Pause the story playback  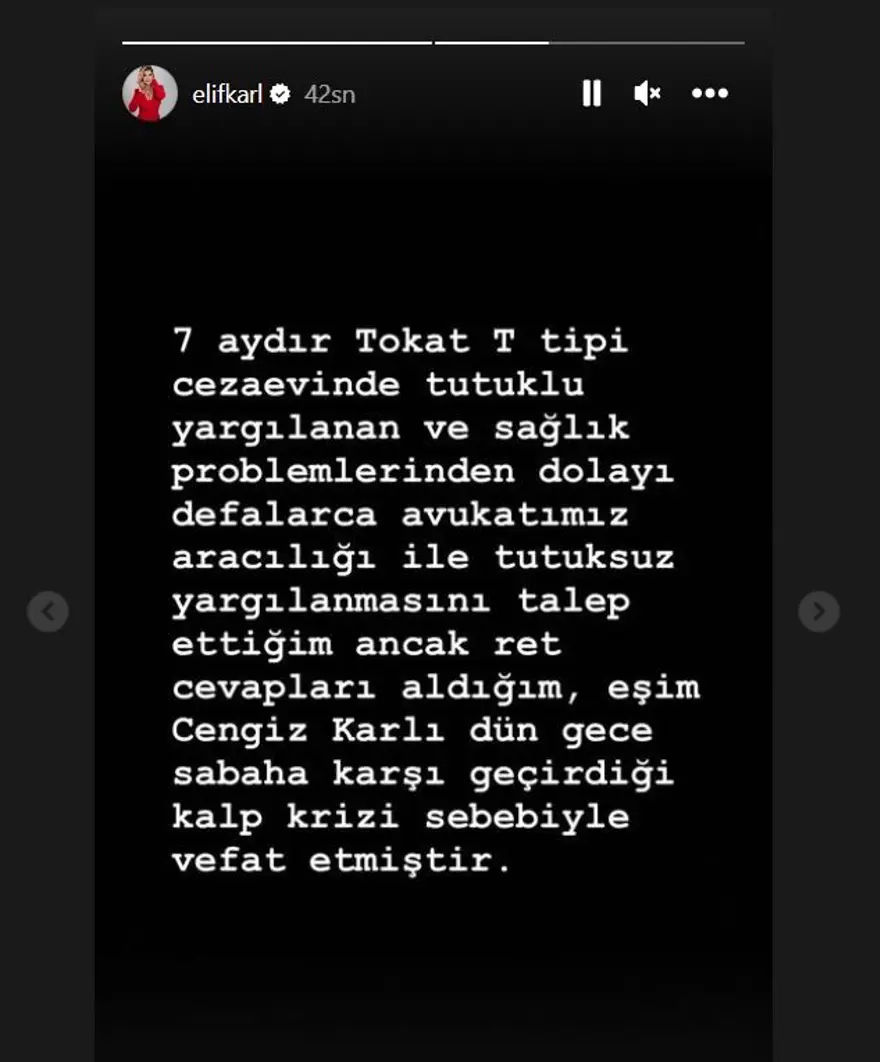pyautogui.click(x=591, y=94)
